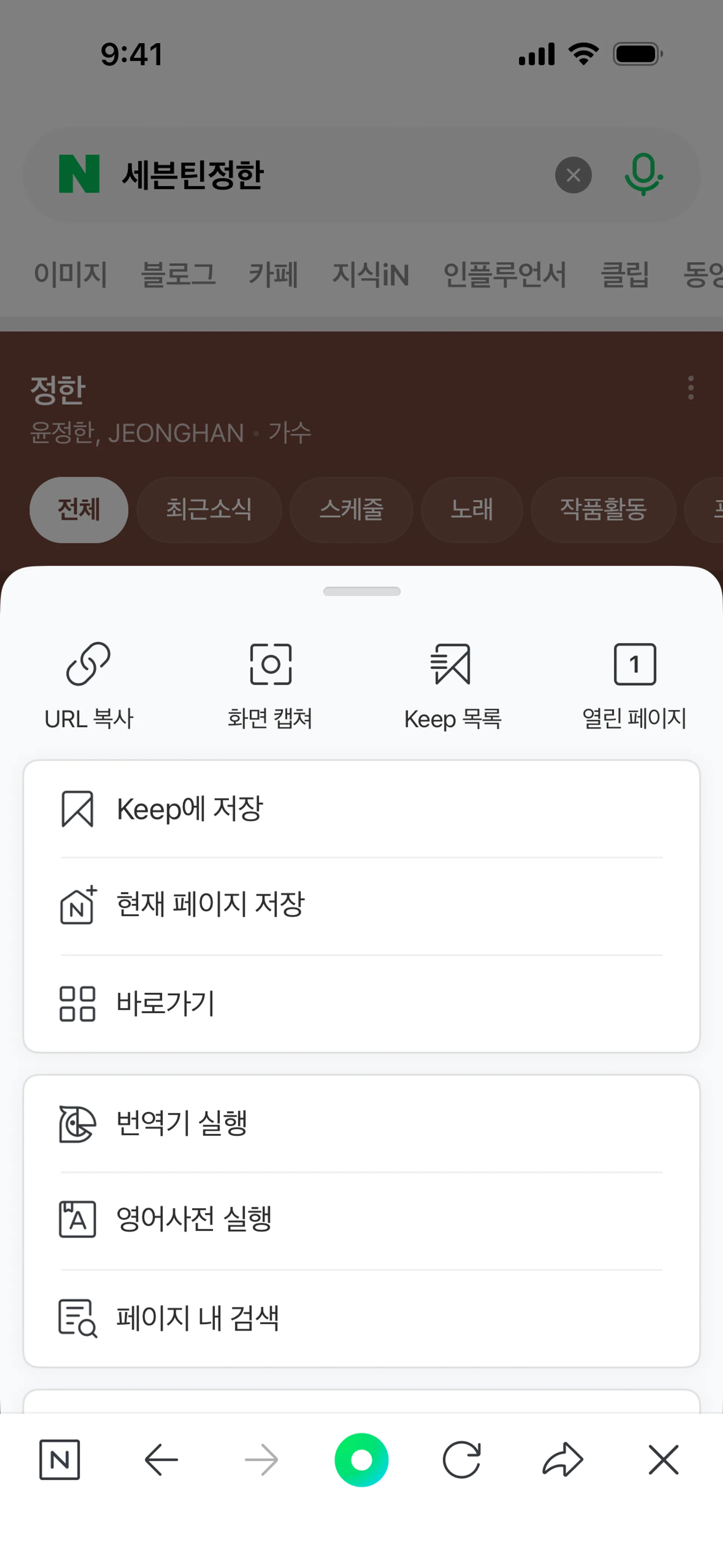View open pages (열린 페이지)
723x1568 pixels.
(x=634, y=684)
